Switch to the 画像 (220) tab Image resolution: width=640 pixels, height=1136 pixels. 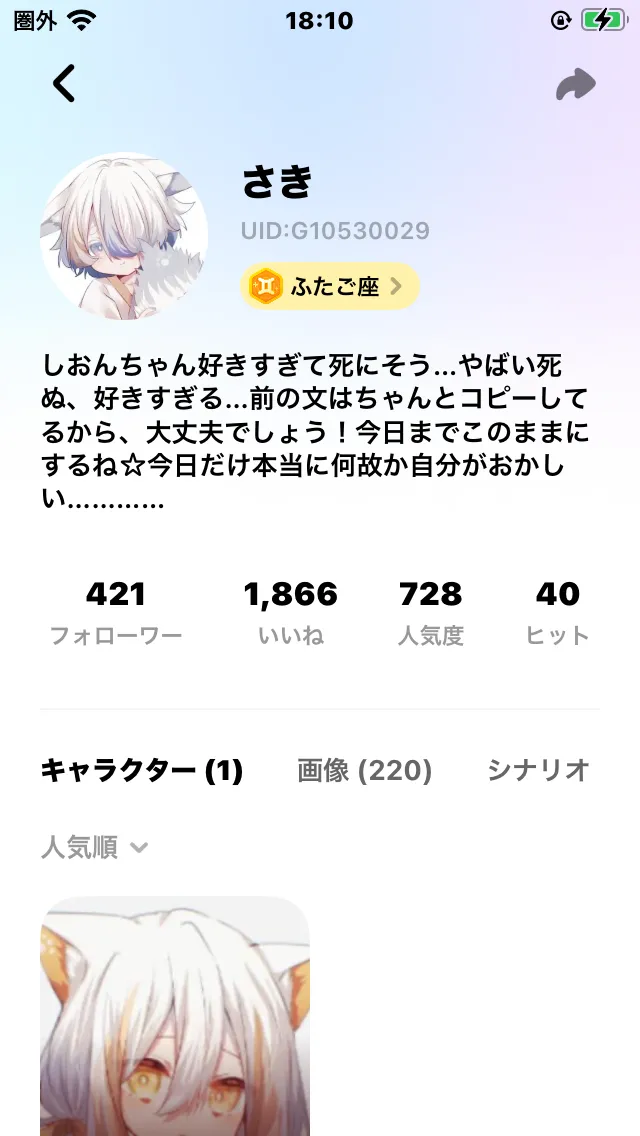364,770
